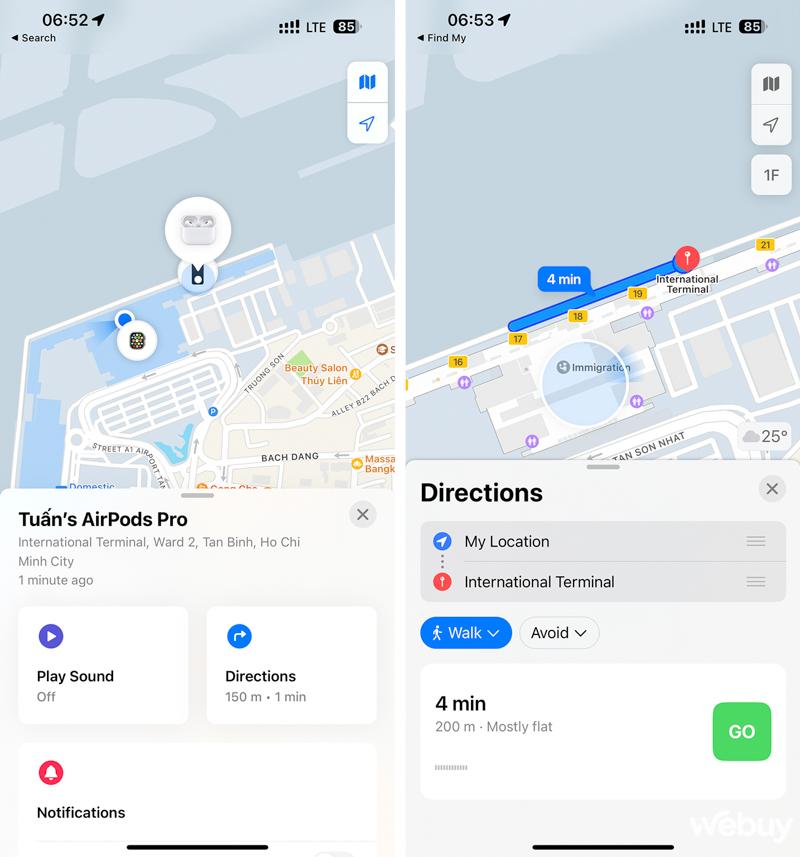Screen dimensions: 800x857
Task: Play Sound on the AirPods
Action: pyautogui.click(x=103, y=664)
